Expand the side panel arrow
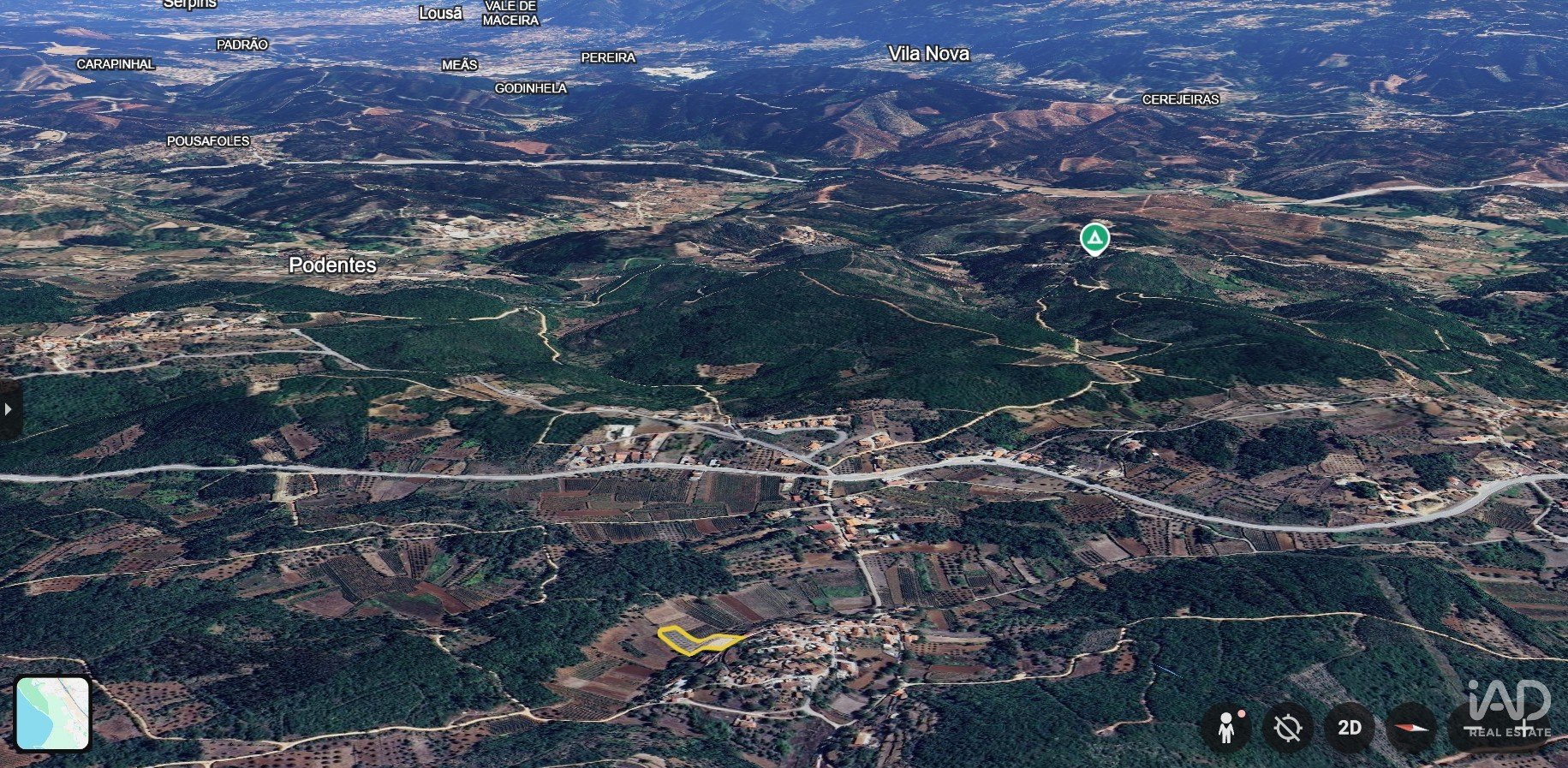The height and width of the screenshot is (768, 1568). [x=9, y=409]
